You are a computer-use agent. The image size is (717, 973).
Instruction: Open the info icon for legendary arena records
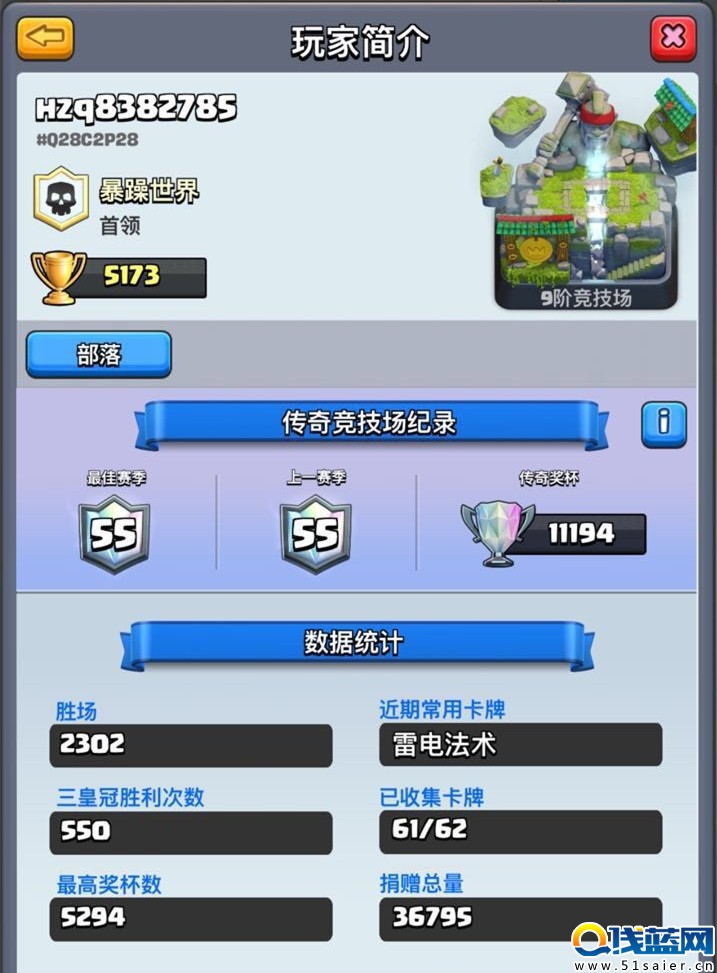tap(663, 424)
